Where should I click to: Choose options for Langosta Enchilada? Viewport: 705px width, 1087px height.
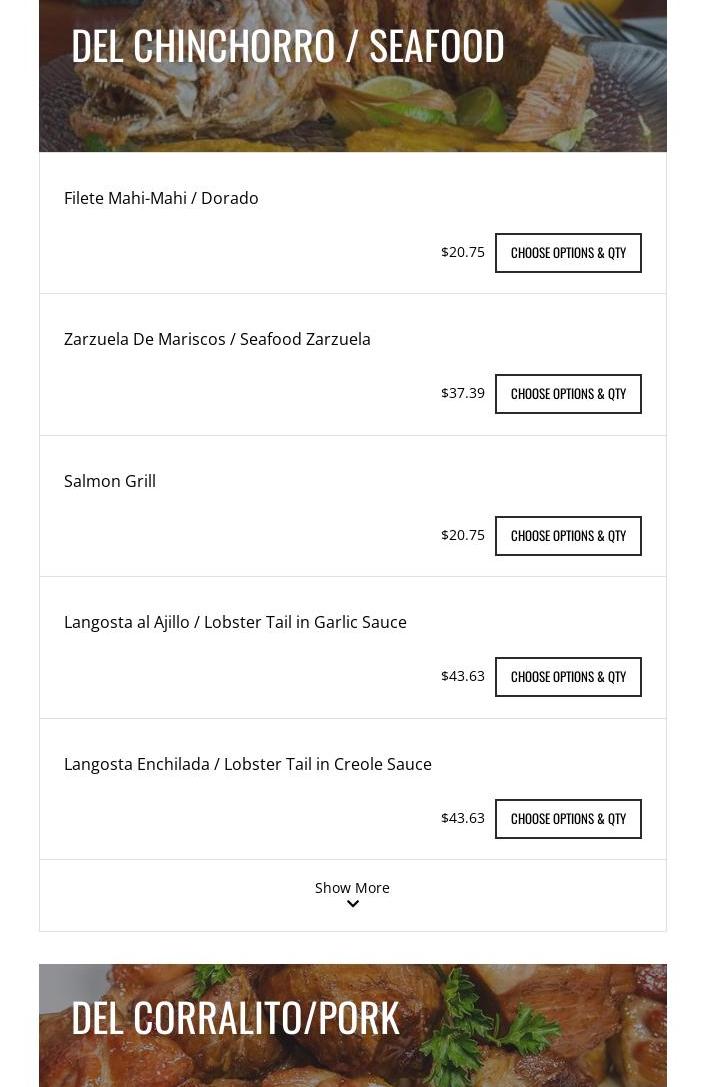tap(568, 819)
